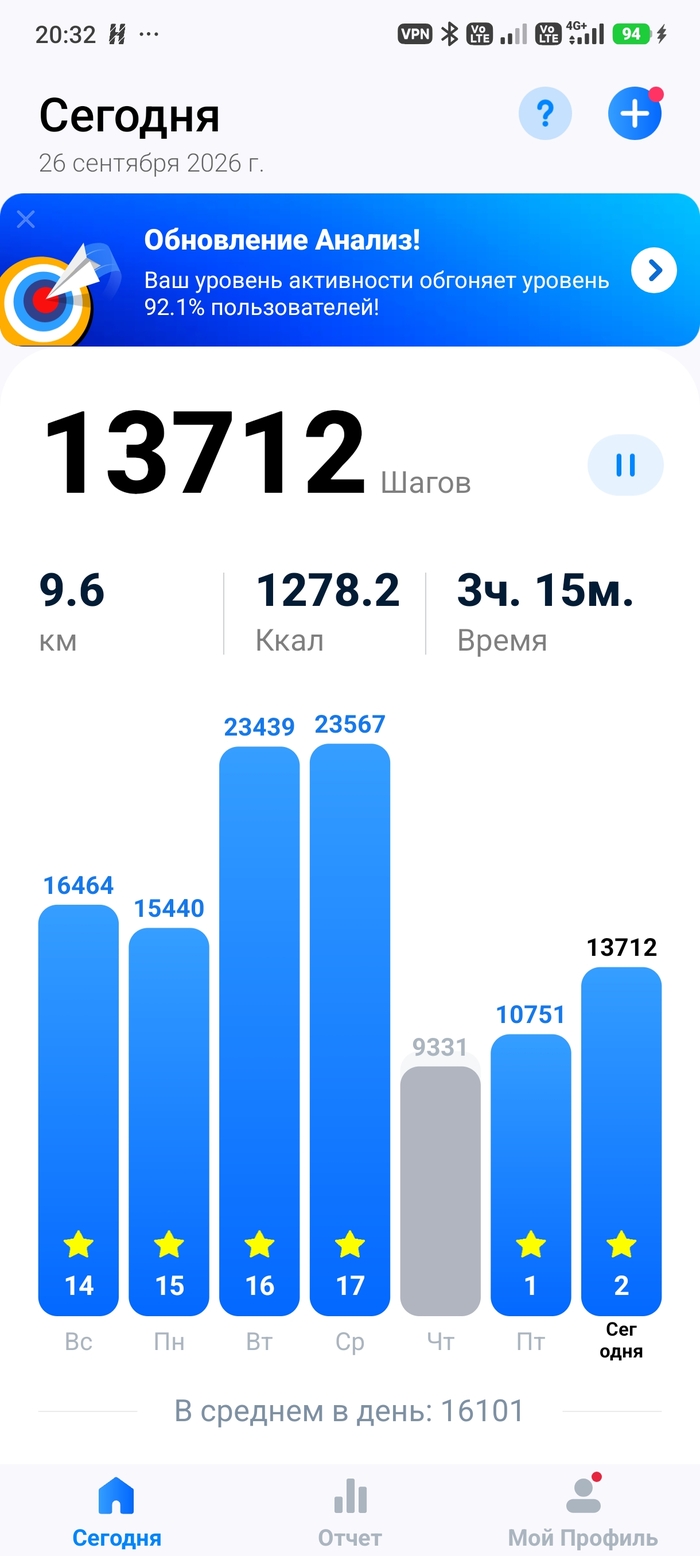Pause step counting
This screenshot has width=700, height=1556.
coord(625,465)
